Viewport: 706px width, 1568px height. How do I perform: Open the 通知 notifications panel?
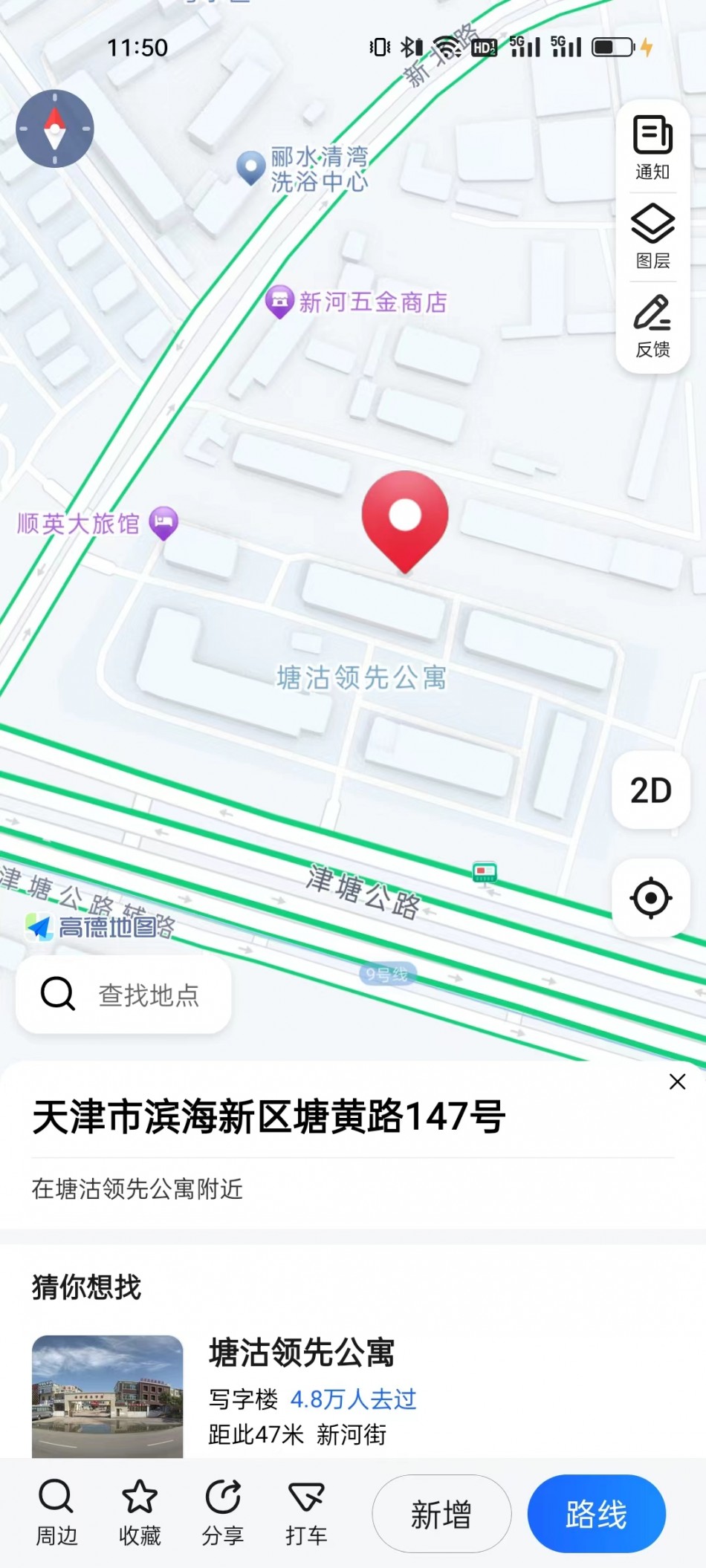(x=652, y=147)
